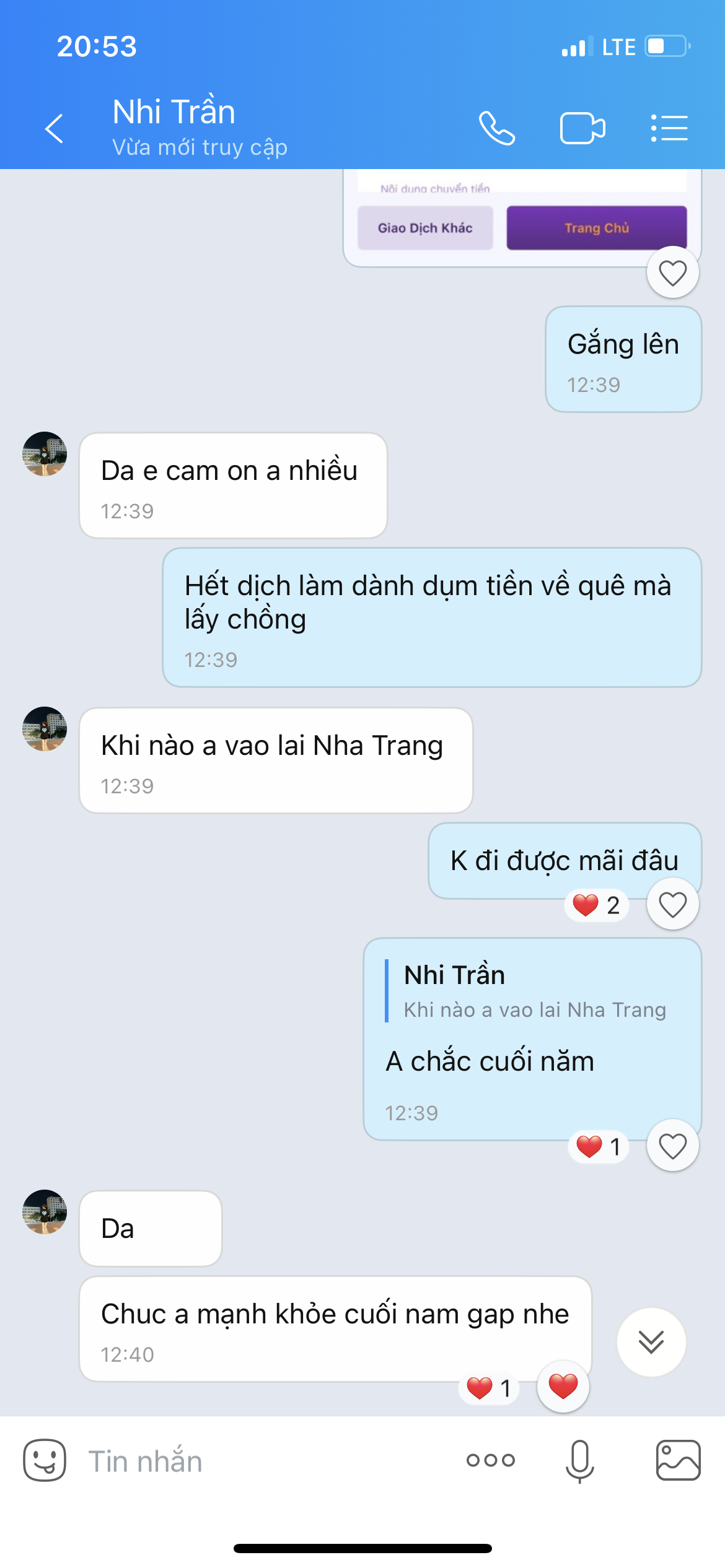725x1568 pixels.
Task: Go back from Nhi Trần chat
Action: [55, 128]
